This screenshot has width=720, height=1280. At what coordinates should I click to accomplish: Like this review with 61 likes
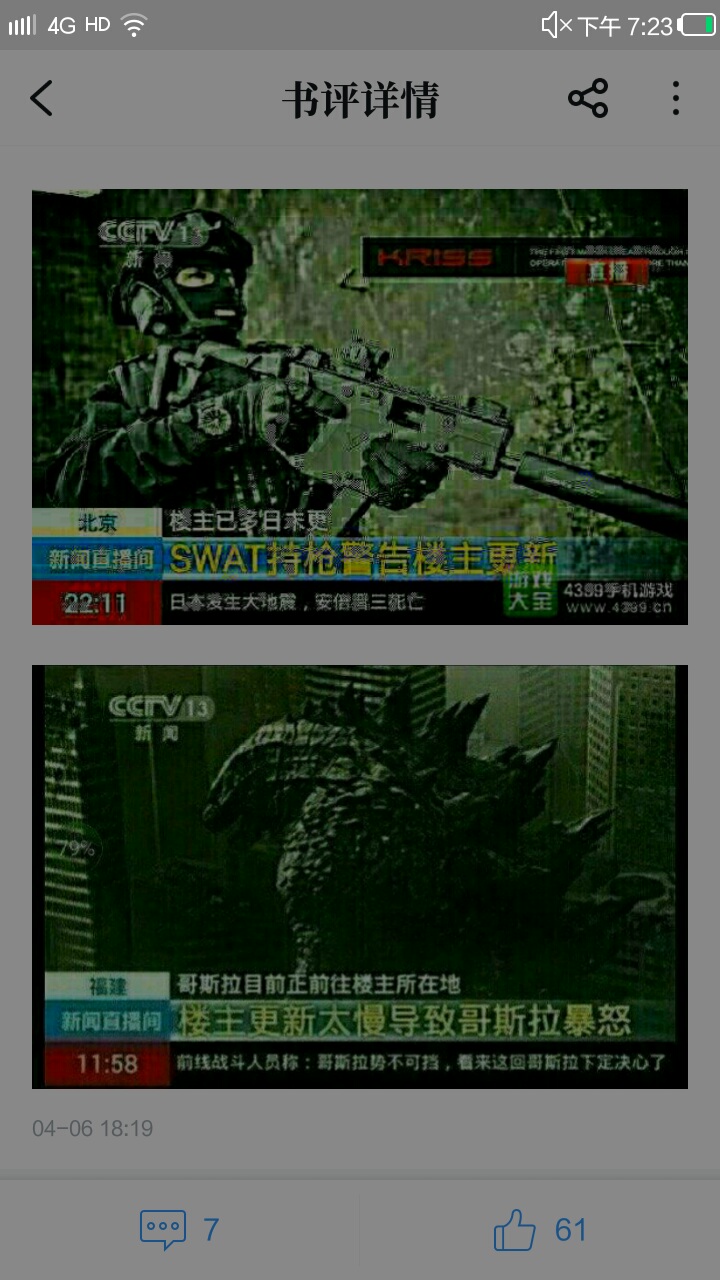pyautogui.click(x=540, y=1229)
